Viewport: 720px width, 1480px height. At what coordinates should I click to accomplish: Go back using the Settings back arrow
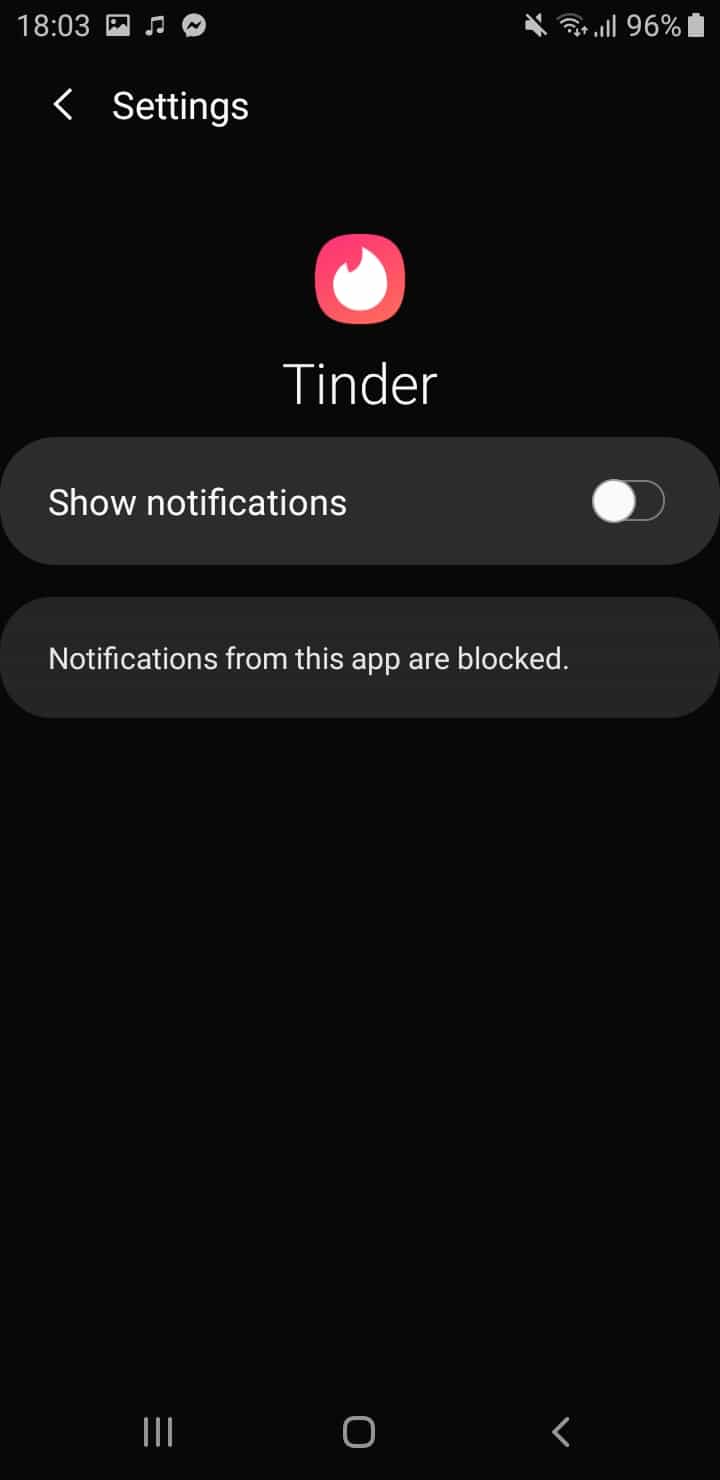click(63, 105)
